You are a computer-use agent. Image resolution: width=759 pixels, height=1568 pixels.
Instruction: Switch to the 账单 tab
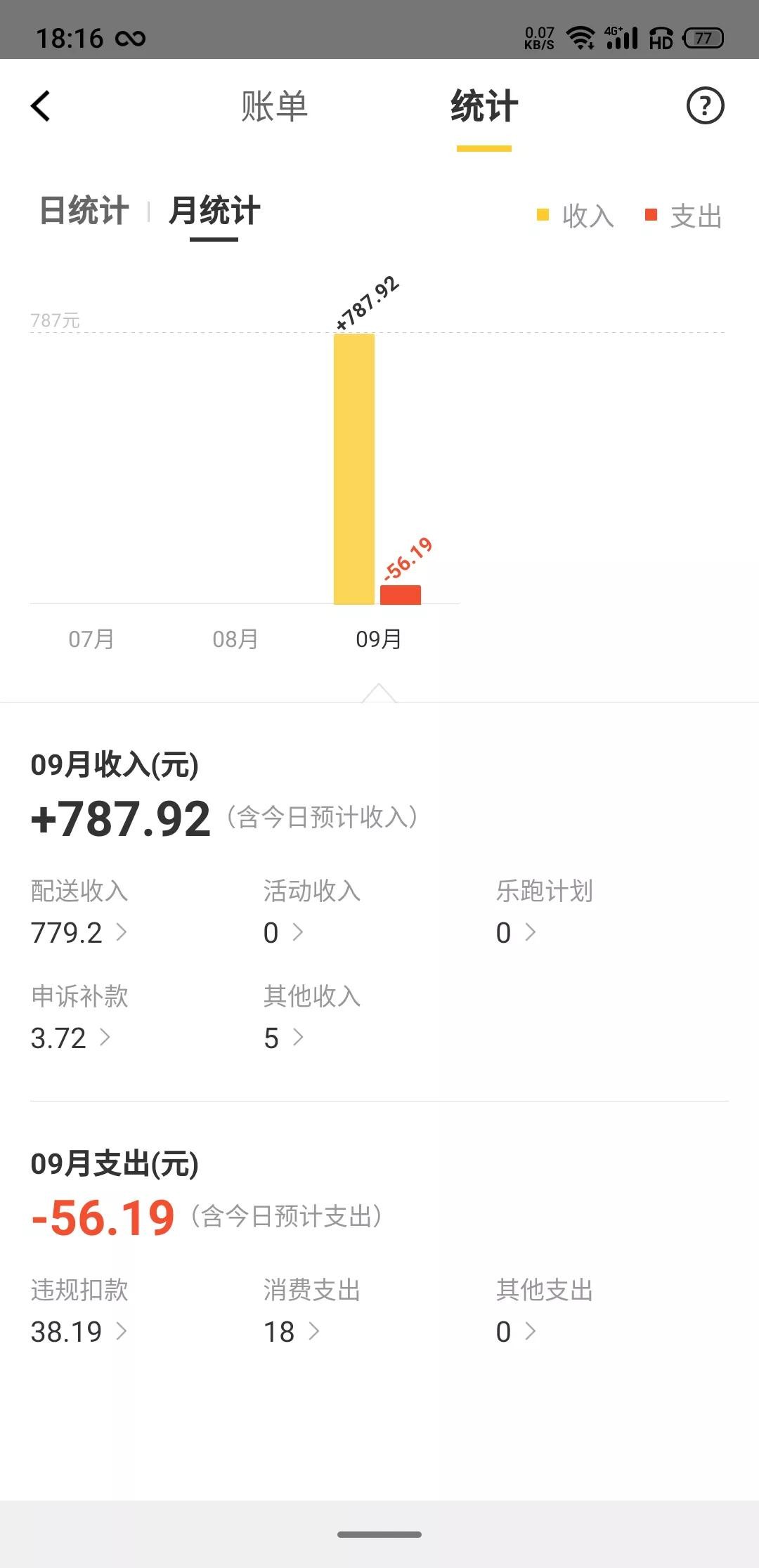pos(274,107)
